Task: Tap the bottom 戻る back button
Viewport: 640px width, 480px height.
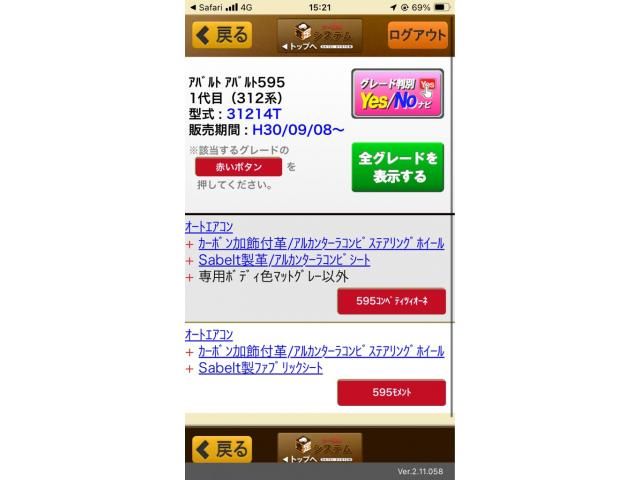Action: pyautogui.click(x=222, y=449)
